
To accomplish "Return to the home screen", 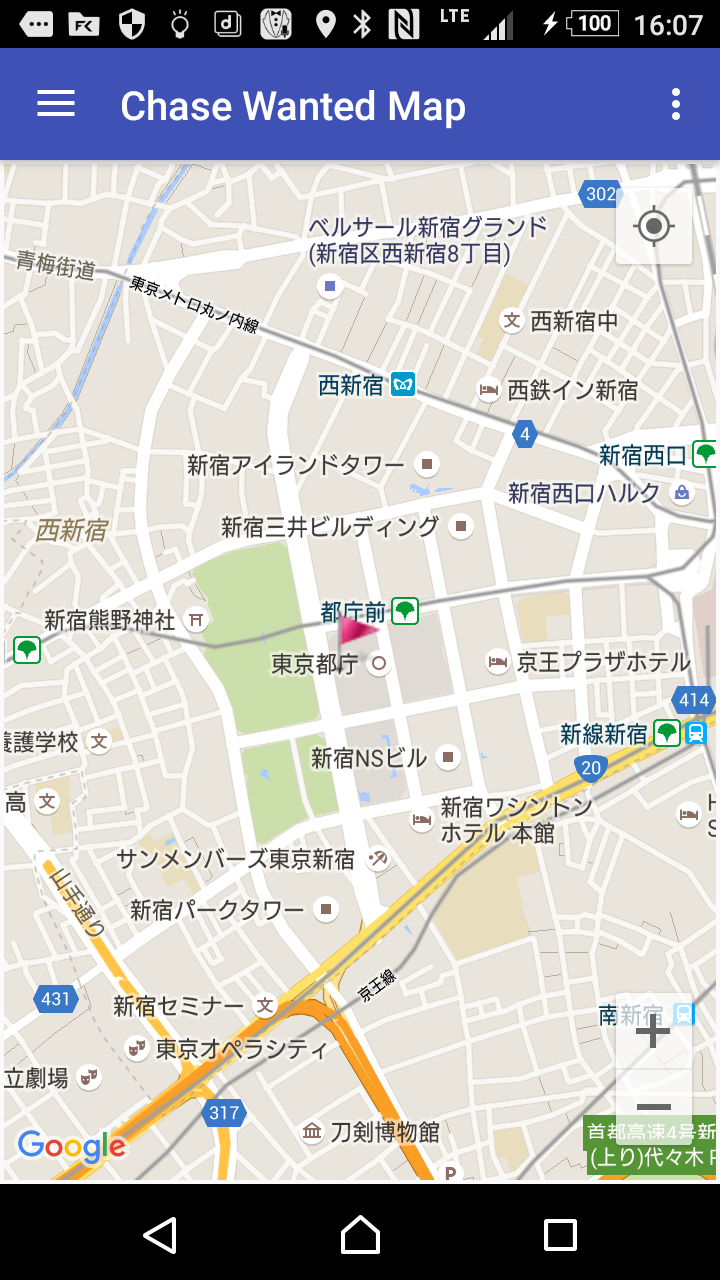I will tap(360, 1234).
